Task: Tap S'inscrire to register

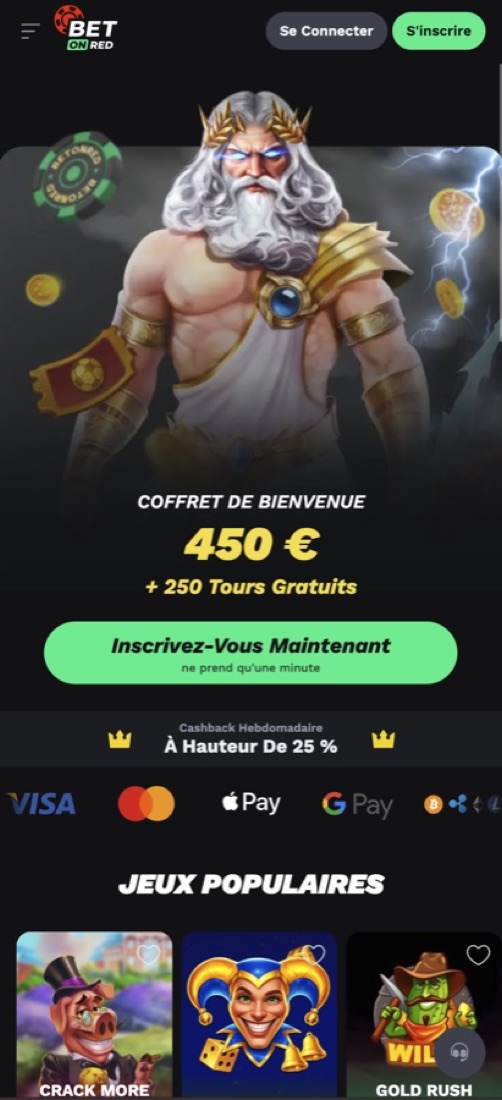Action: click(x=438, y=31)
